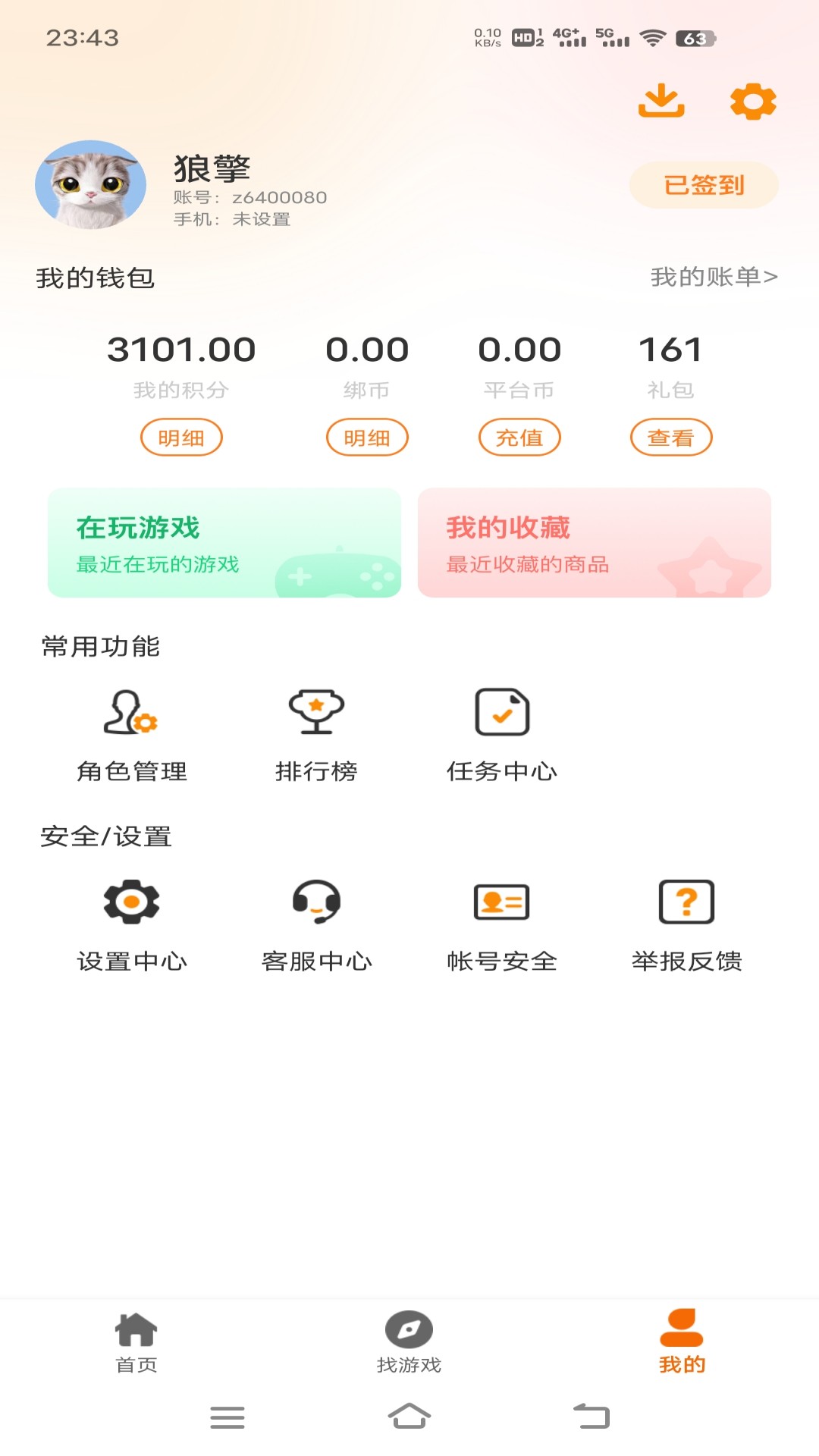Check the 已签到 signed-in status button

point(703,184)
